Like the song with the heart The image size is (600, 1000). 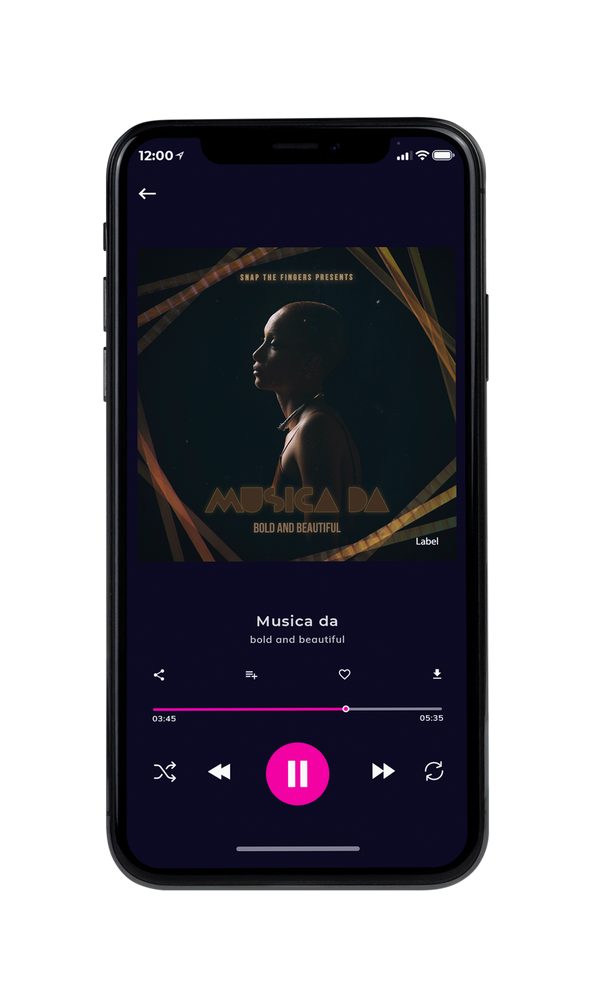coord(344,674)
